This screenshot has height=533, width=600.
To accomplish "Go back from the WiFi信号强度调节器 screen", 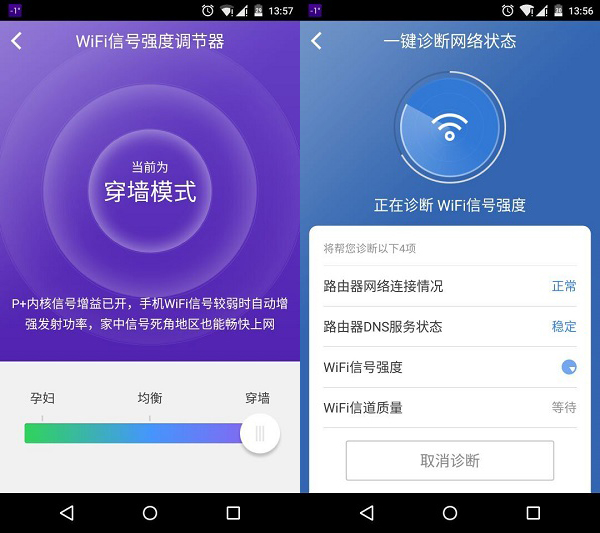I will point(17,41).
